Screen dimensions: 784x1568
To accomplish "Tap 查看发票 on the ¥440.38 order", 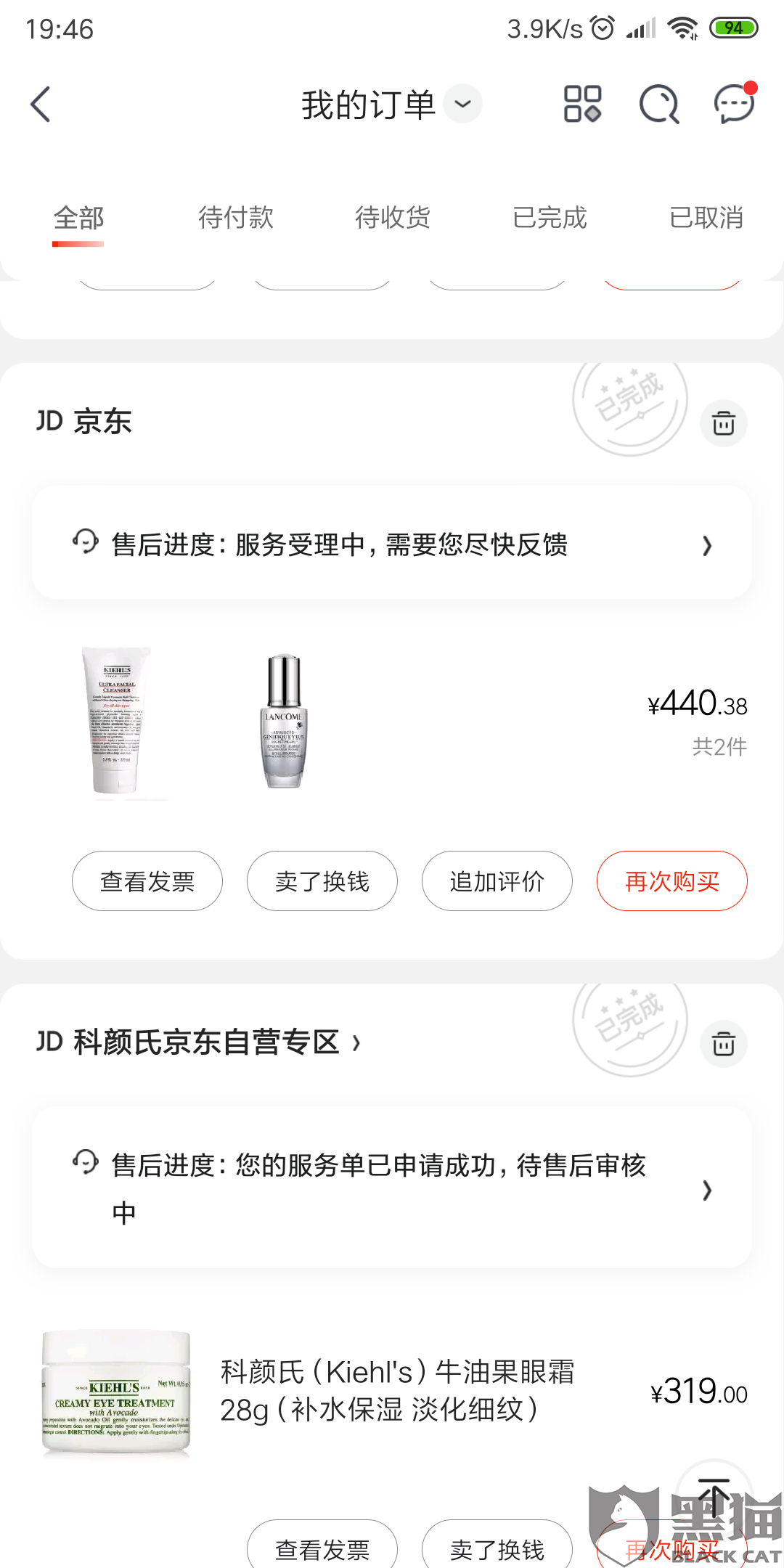I will coord(147,881).
